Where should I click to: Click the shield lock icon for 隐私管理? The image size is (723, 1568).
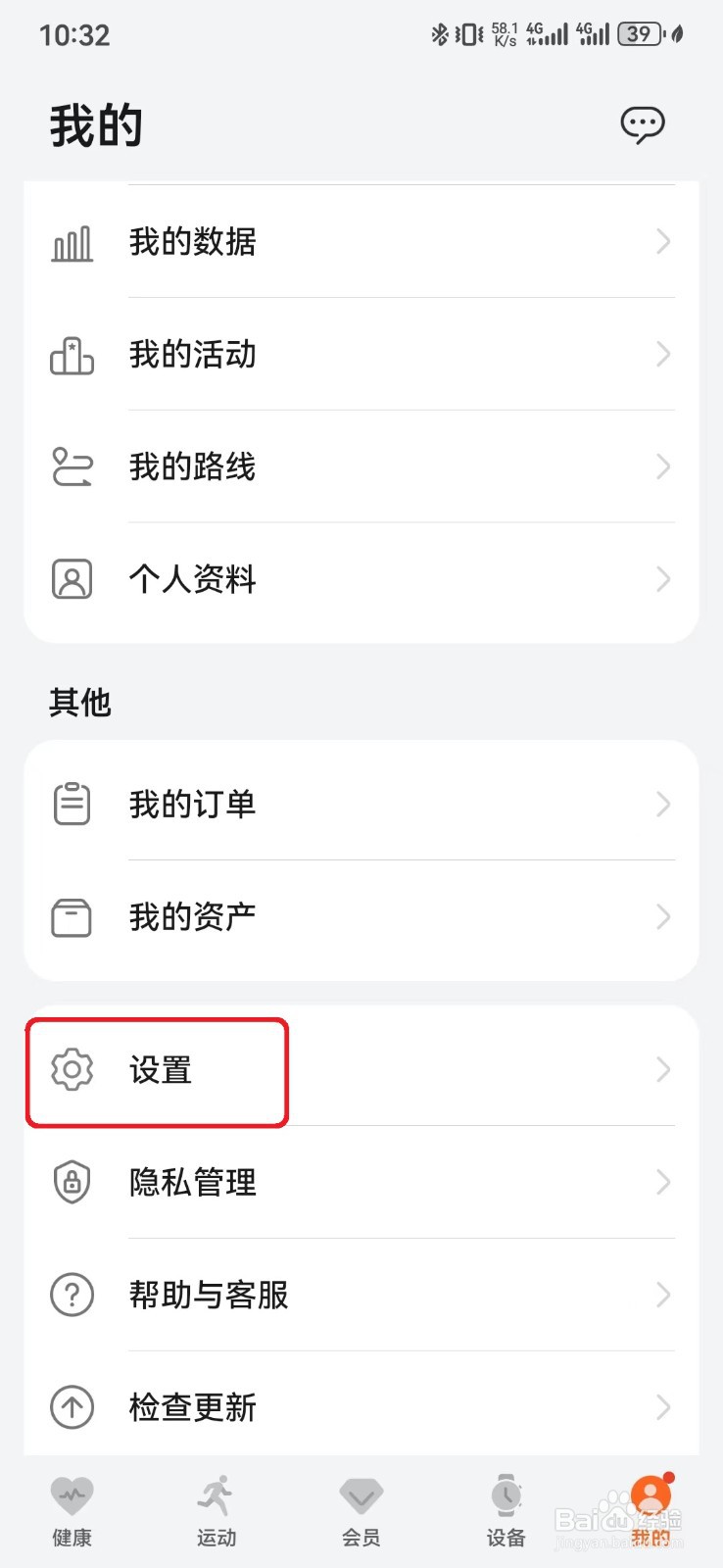pos(72,1182)
